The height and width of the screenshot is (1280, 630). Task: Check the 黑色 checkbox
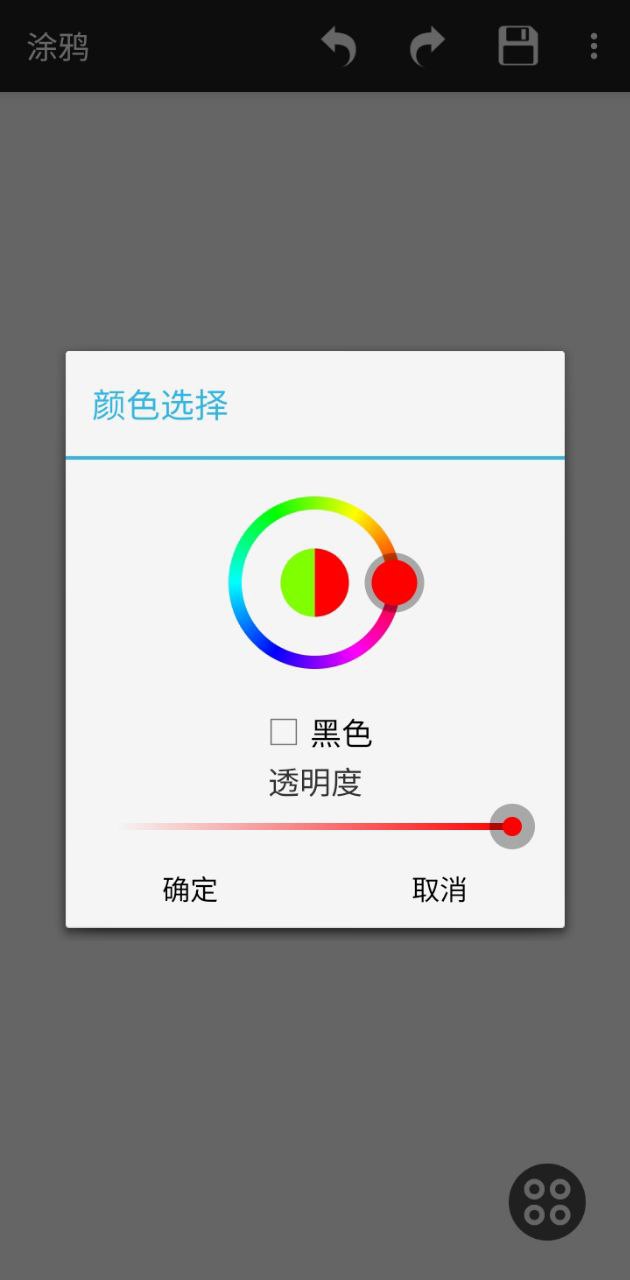tap(284, 733)
